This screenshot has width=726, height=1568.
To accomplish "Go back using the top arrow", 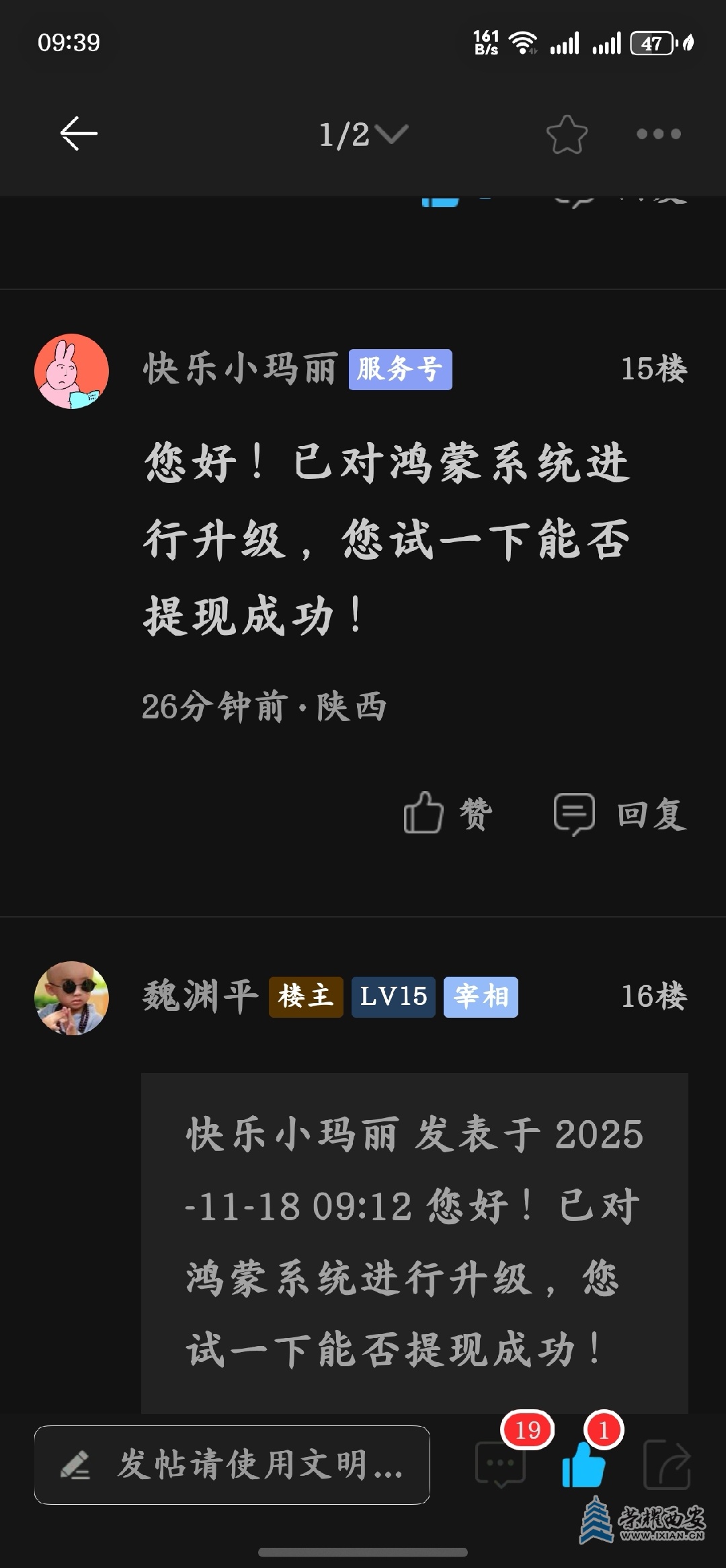I will (79, 133).
